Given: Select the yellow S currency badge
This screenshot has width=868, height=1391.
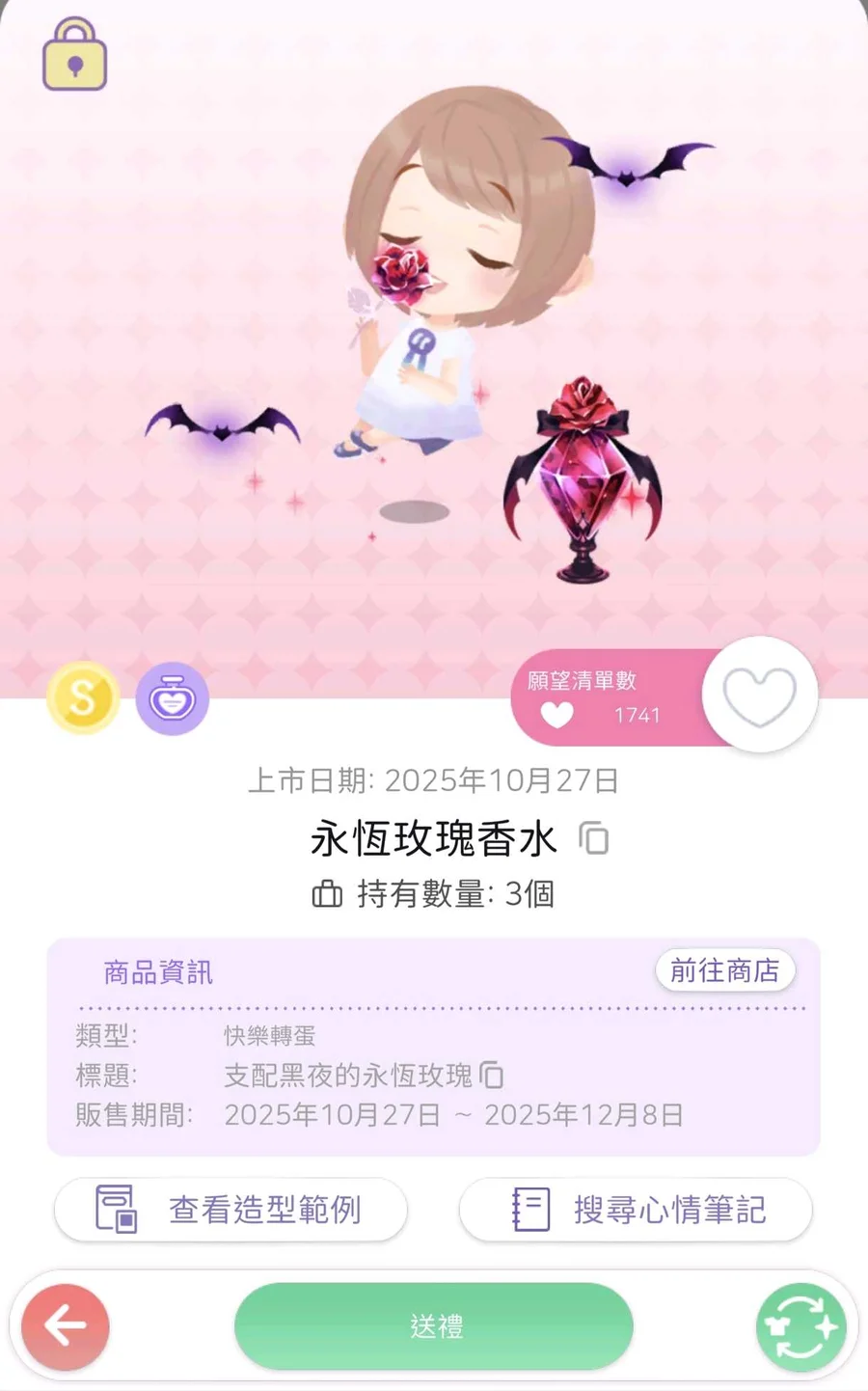Looking at the screenshot, I should coord(82,698).
